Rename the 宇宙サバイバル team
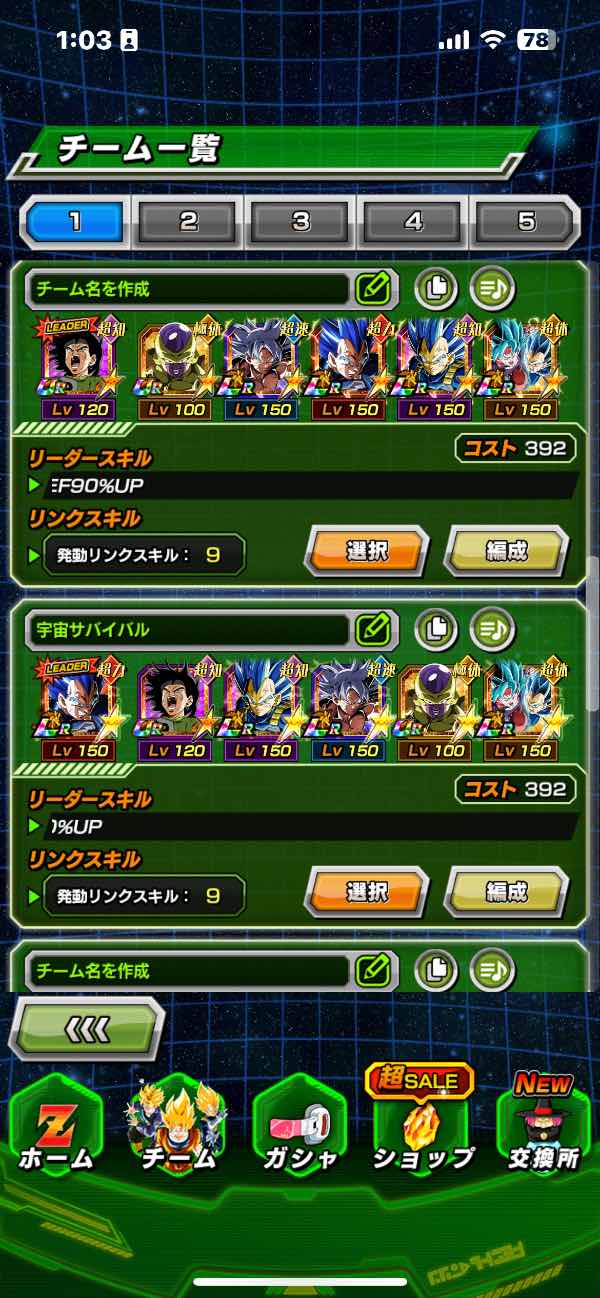 [x=372, y=629]
